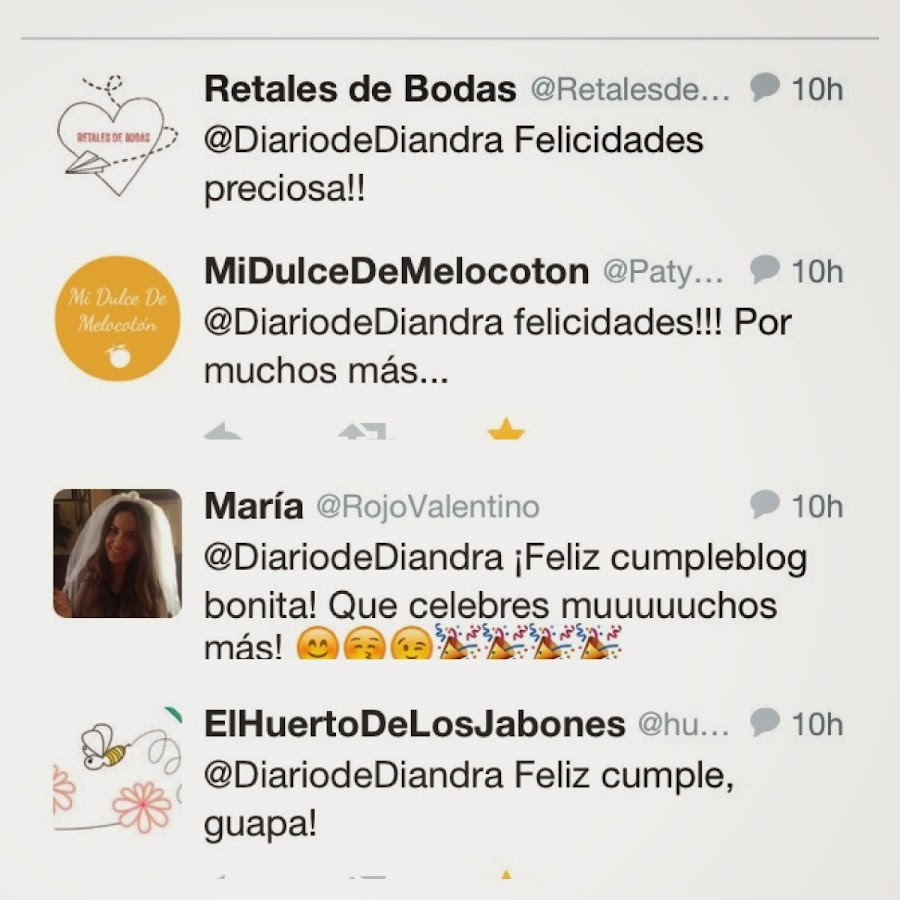The width and height of the screenshot is (900, 900).
Task: View Retales de Bodas profile picture
Action: pos(116,136)
